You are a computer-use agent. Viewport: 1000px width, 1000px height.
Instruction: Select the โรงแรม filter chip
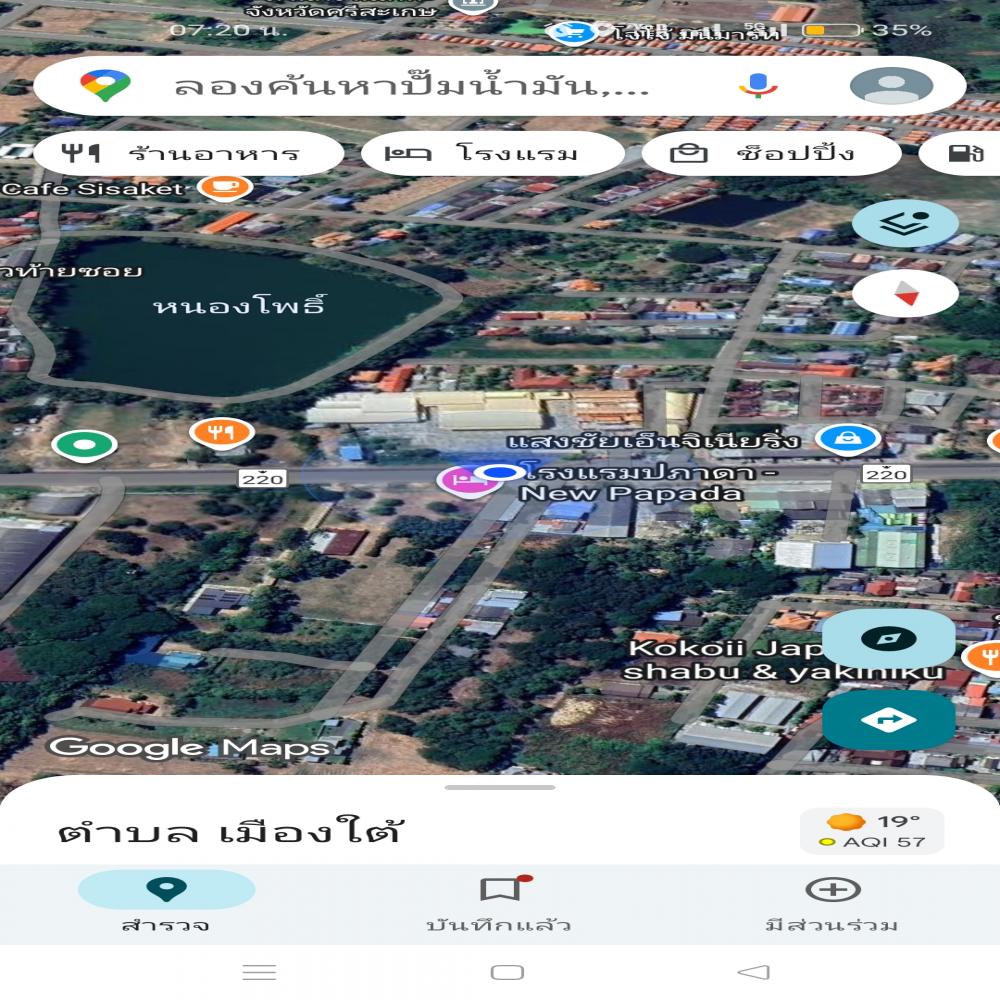[492, 154]
